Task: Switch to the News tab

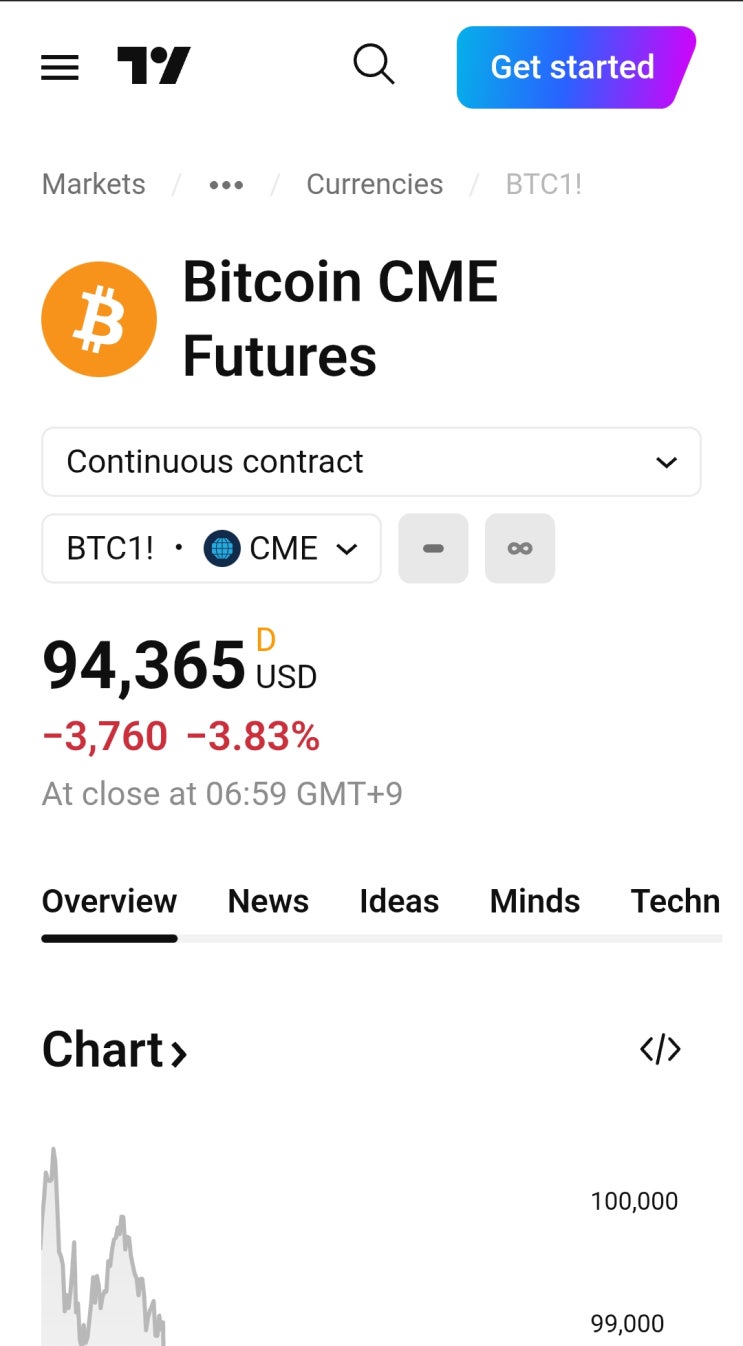Action: [267, 901]
